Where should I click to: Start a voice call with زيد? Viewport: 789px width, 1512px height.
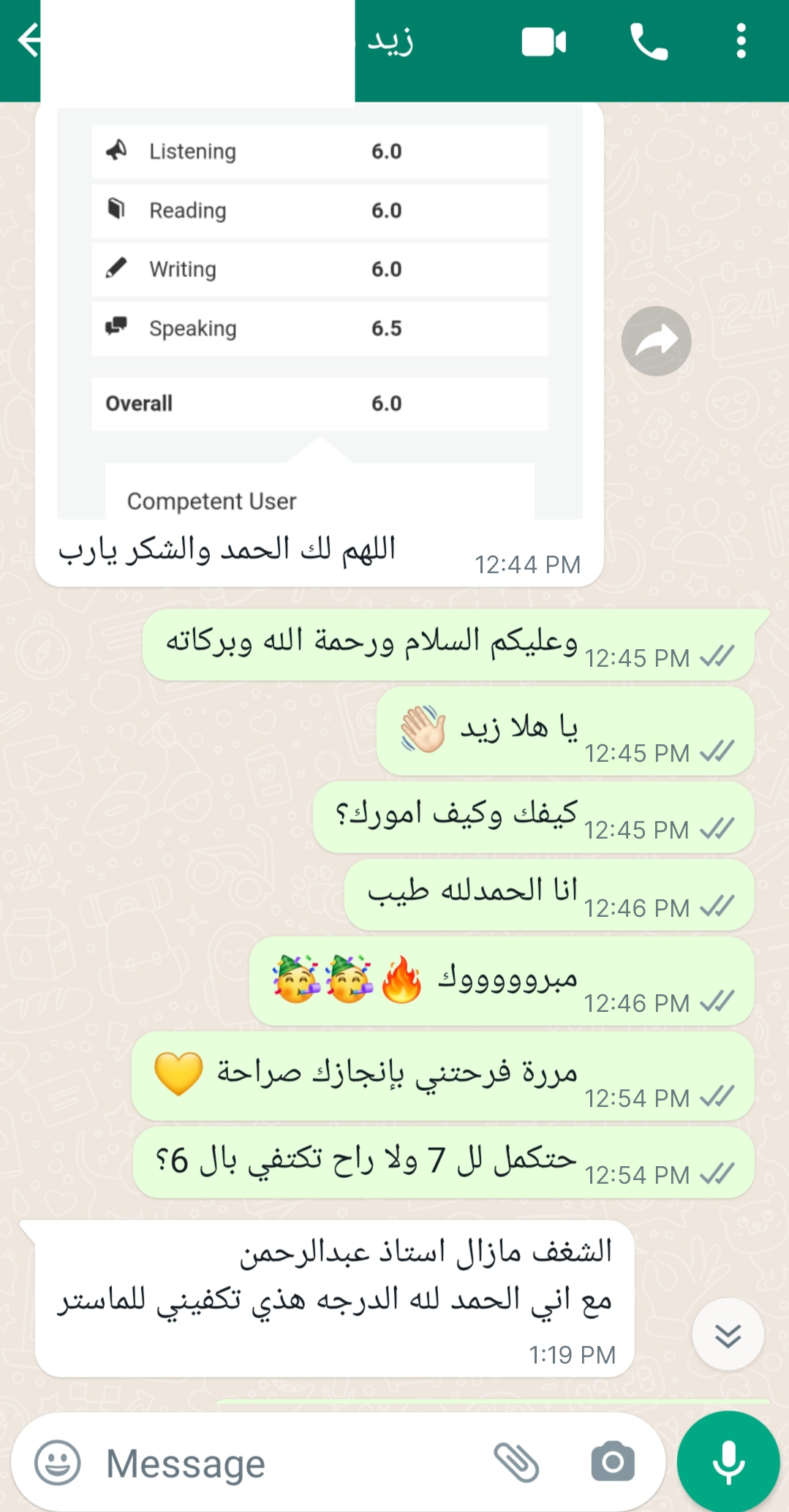649,42
